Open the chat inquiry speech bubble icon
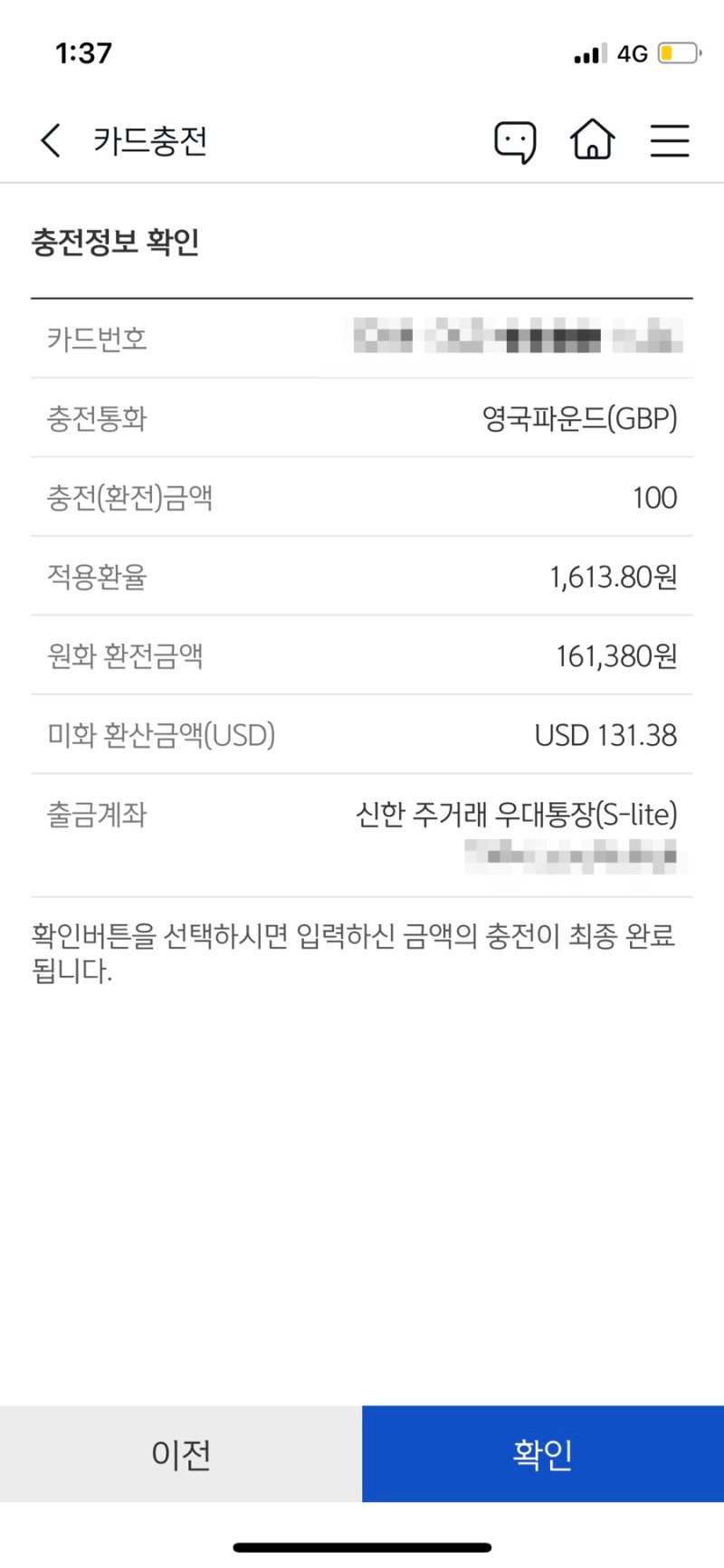The image size is (724, 1568). [514, 140]
